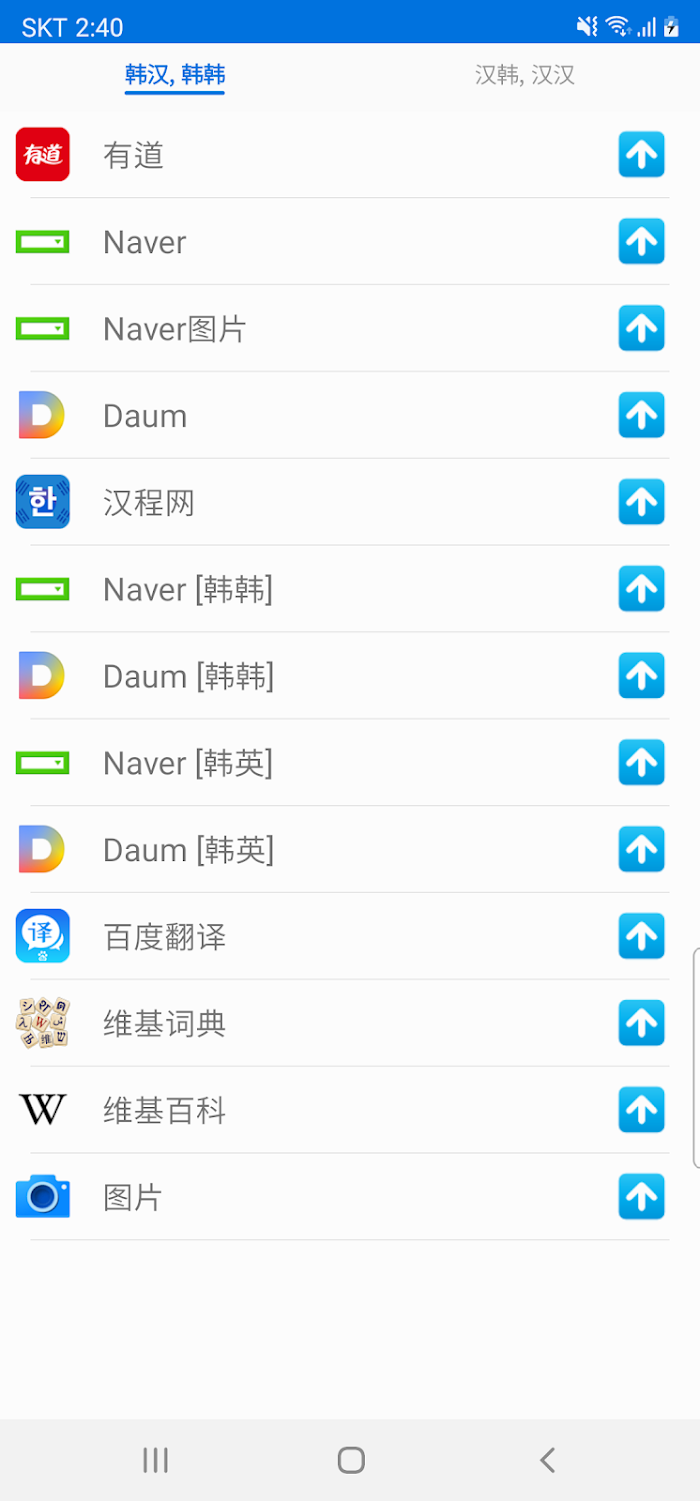
Task: Move 图片 up using its arrow
Action: (x=641, y=1197)
